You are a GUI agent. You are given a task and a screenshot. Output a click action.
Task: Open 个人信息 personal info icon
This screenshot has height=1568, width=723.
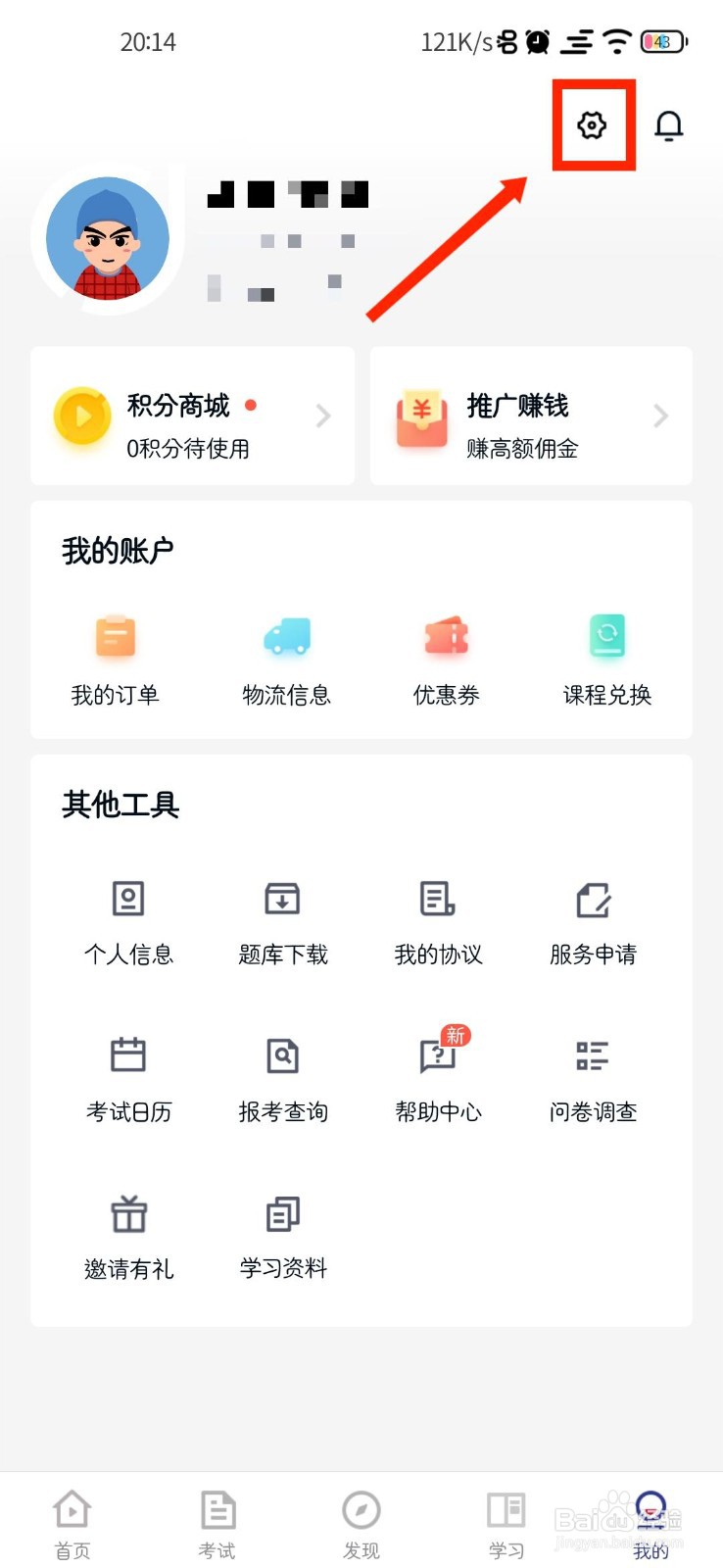tap(128, 897)
